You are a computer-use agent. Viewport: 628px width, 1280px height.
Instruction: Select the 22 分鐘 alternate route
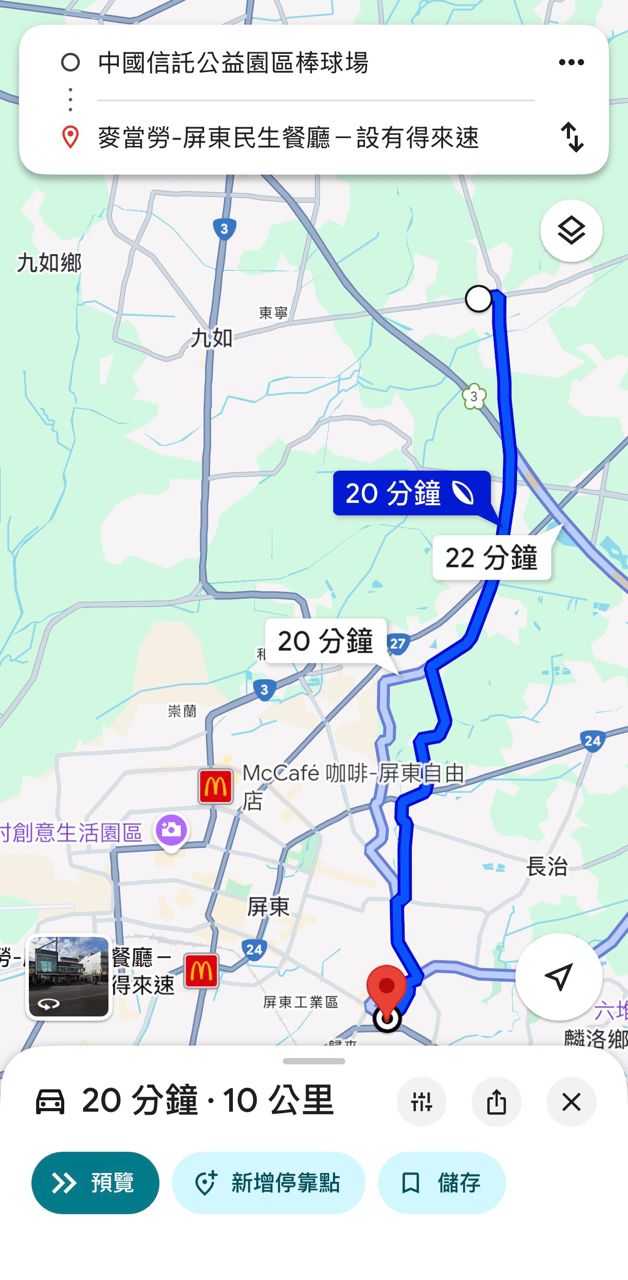[491, 558]
